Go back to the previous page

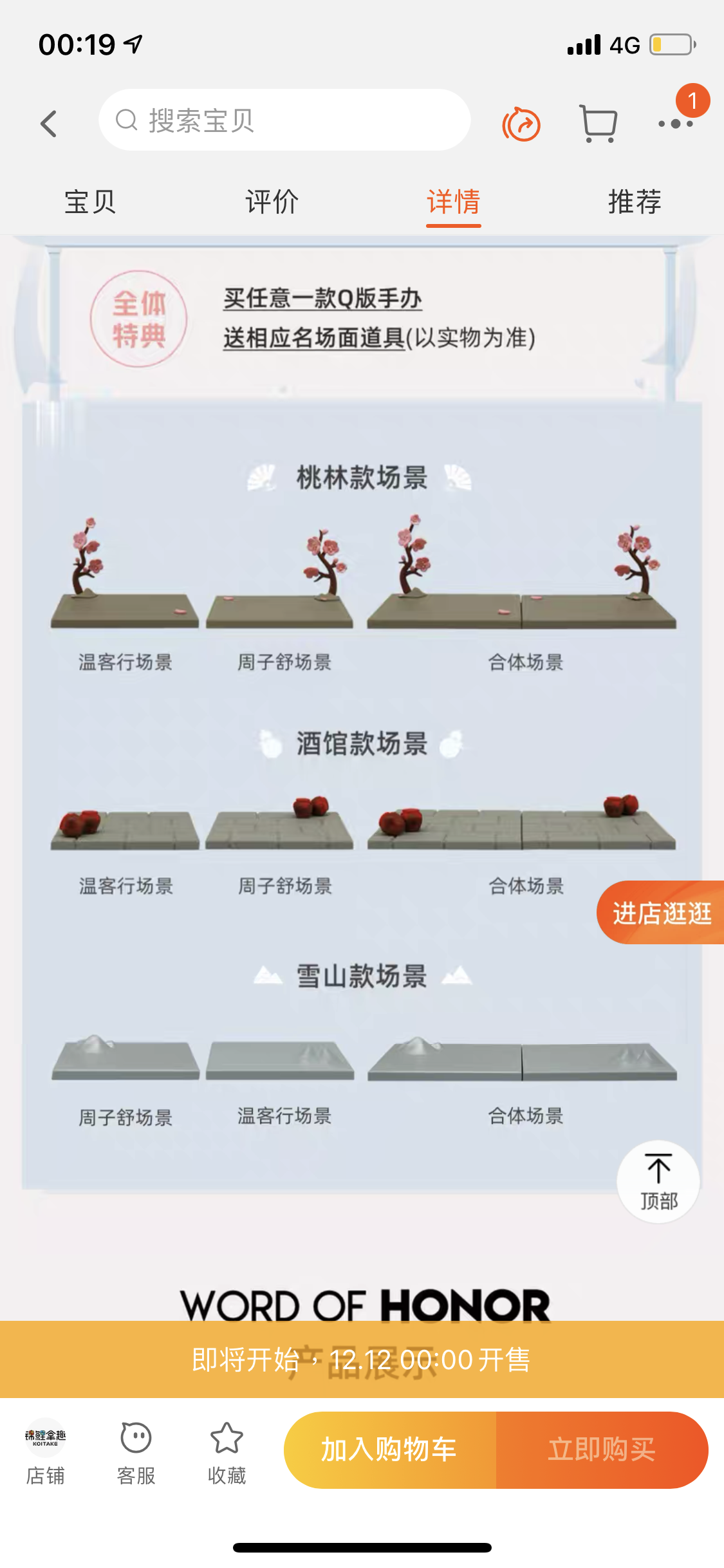tap(49, 123)
